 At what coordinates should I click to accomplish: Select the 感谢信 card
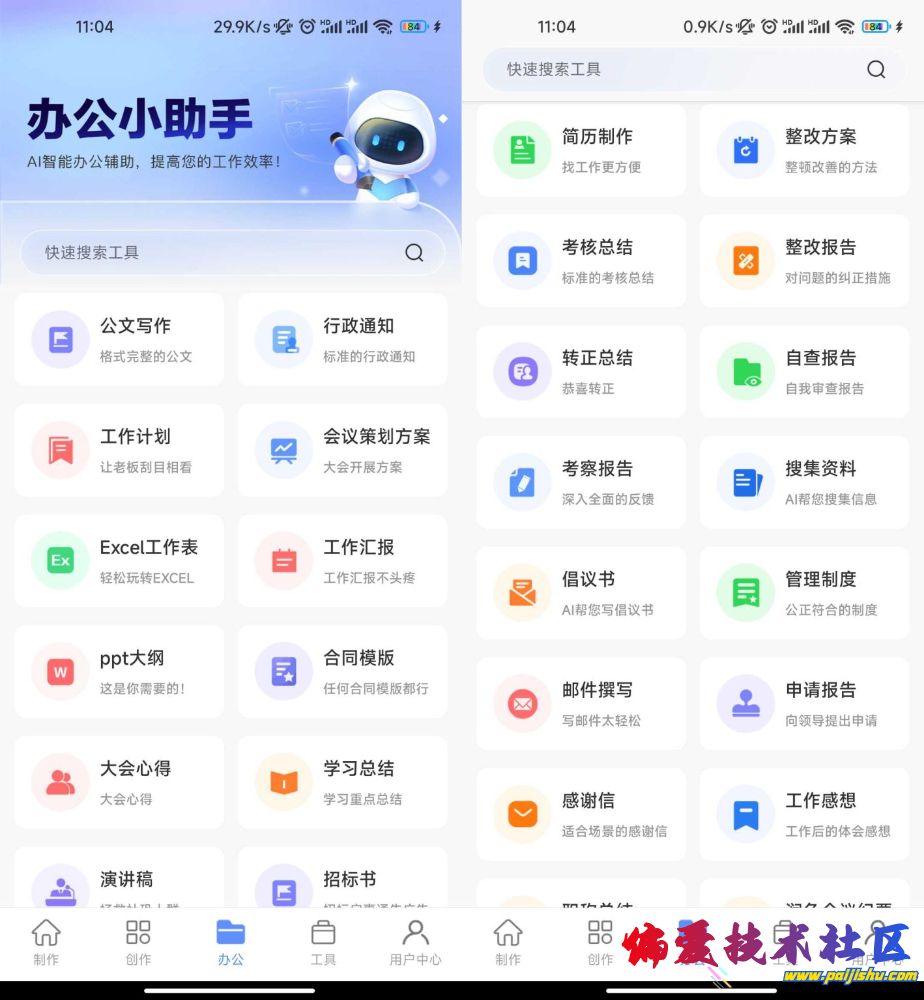coord(581,814)
